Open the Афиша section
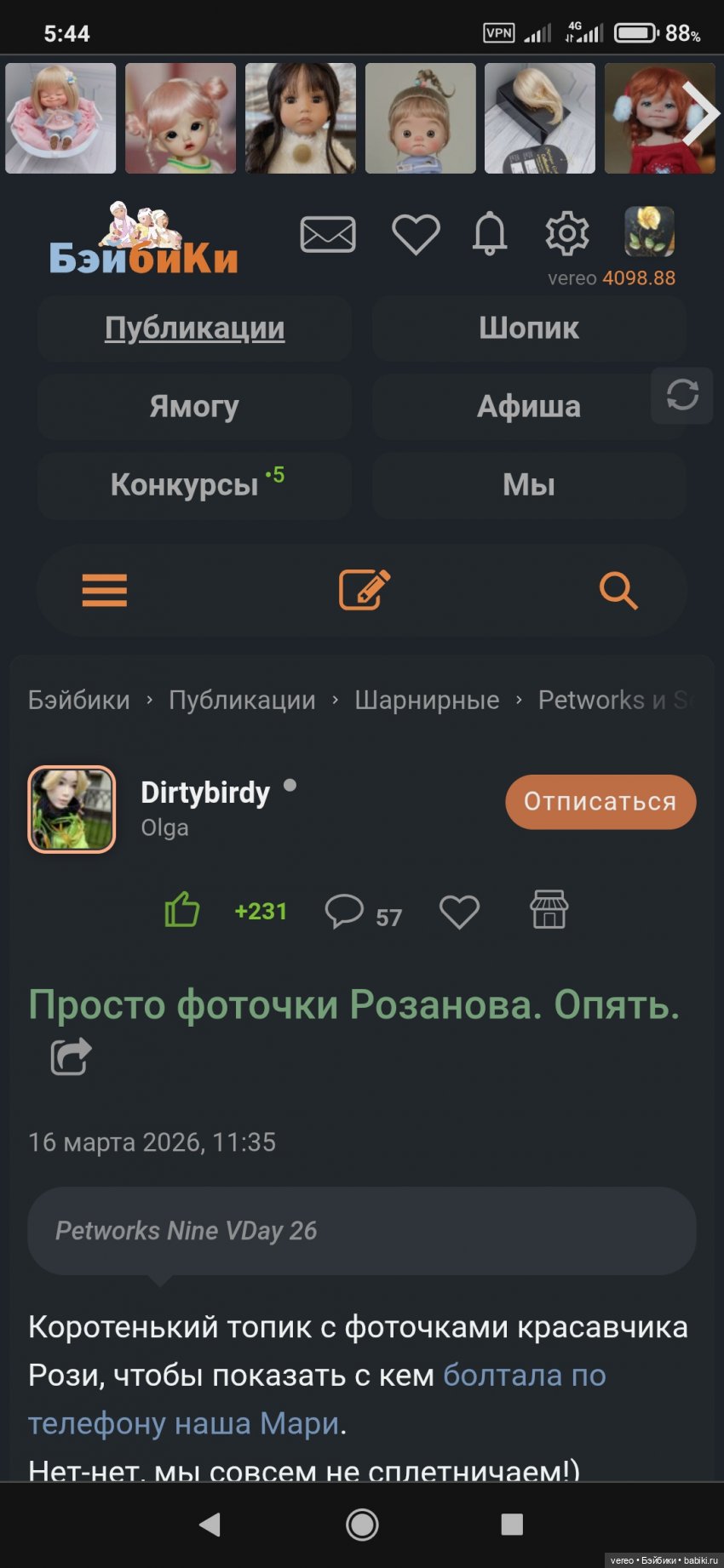The width and height of the screenshot is (724, 1568). [x=528, y=407]
